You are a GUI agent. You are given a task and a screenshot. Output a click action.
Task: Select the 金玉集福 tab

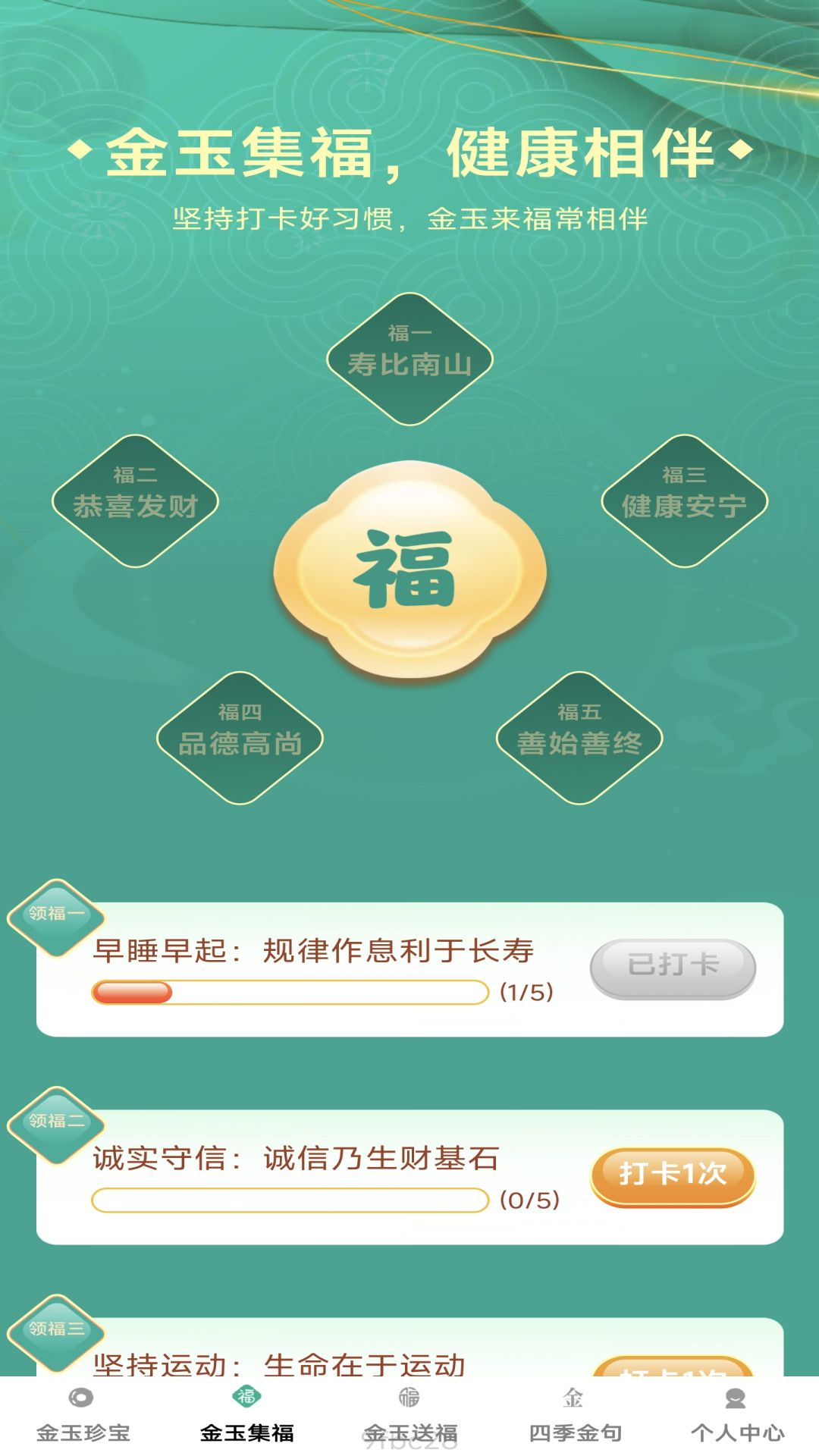click(246, 1415)
